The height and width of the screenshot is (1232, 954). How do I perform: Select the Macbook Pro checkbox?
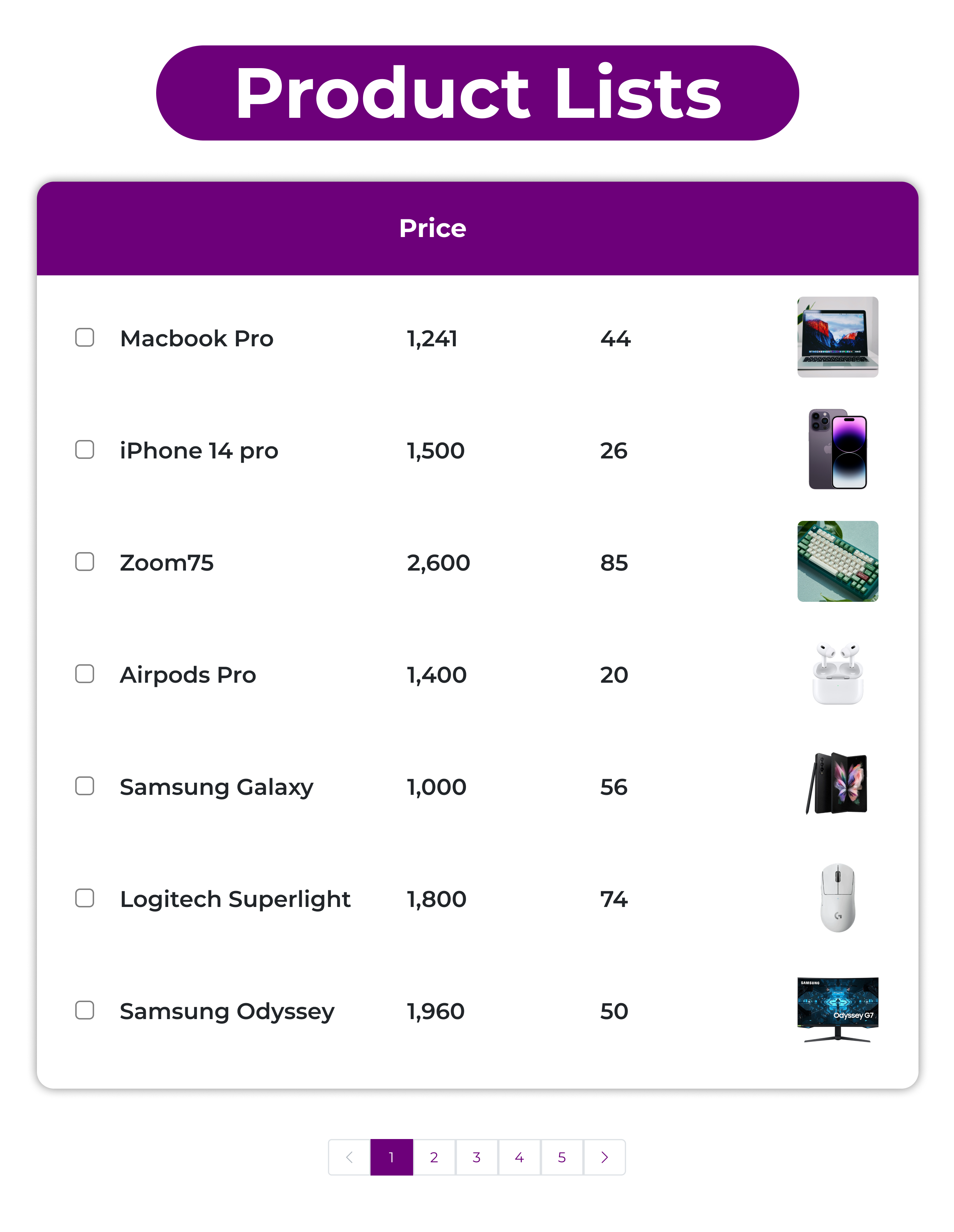(x=84, y=337)
